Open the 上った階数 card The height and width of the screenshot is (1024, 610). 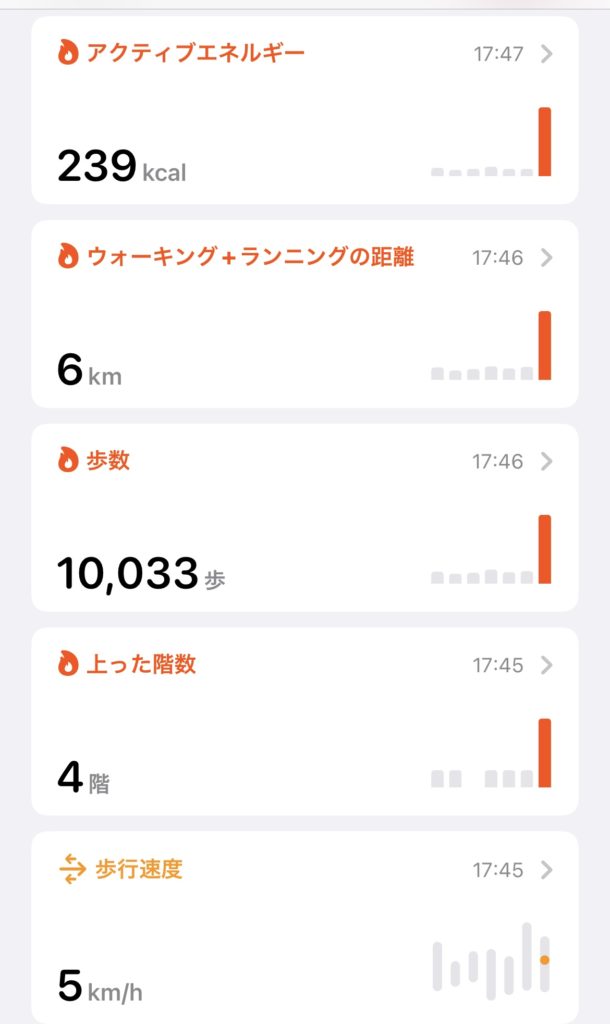point(304,721)
